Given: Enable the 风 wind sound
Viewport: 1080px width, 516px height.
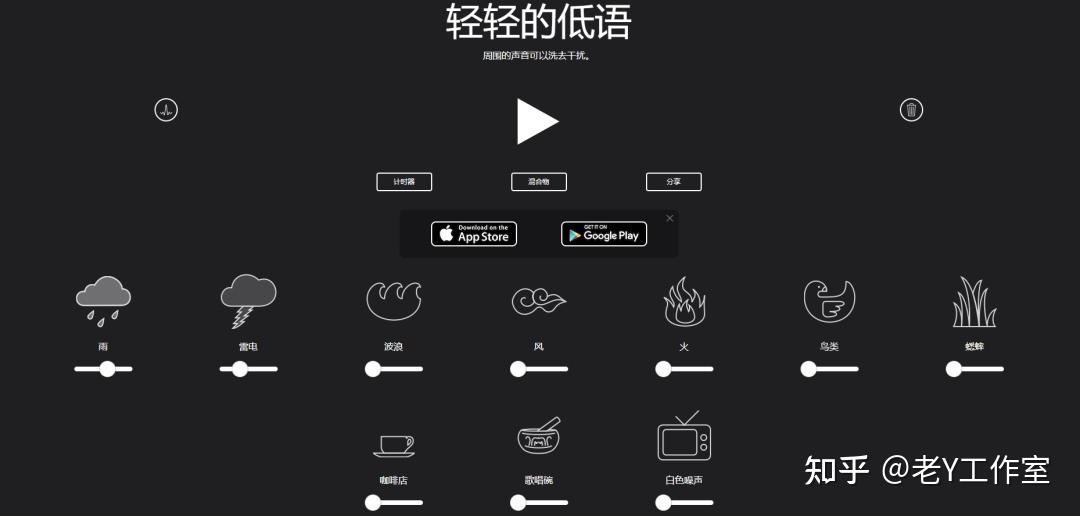Looking at the screenshot, I should click(538, 301).
